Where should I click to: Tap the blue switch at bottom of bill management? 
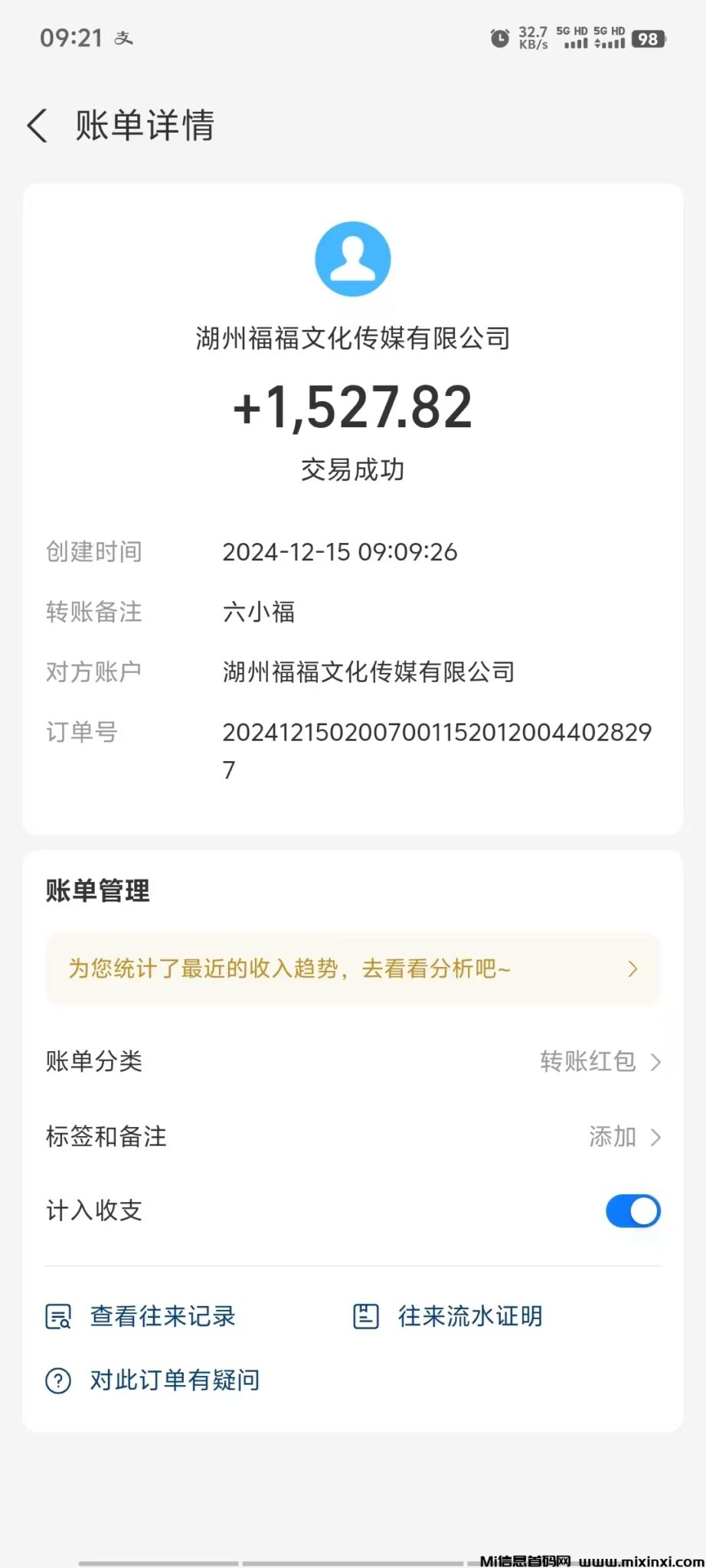click(x=632, y=1210)
